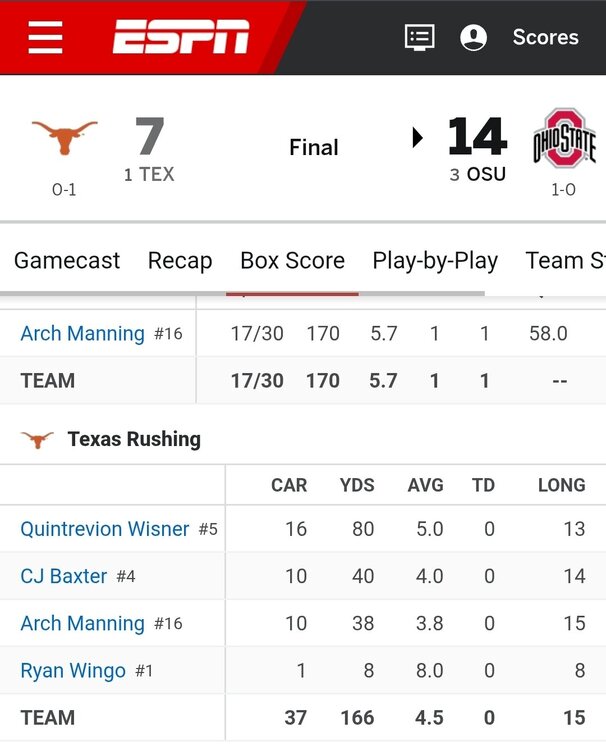
Task: View Ryan Wingo's player page
Action: pyautogui.click(x=73, y=671)
